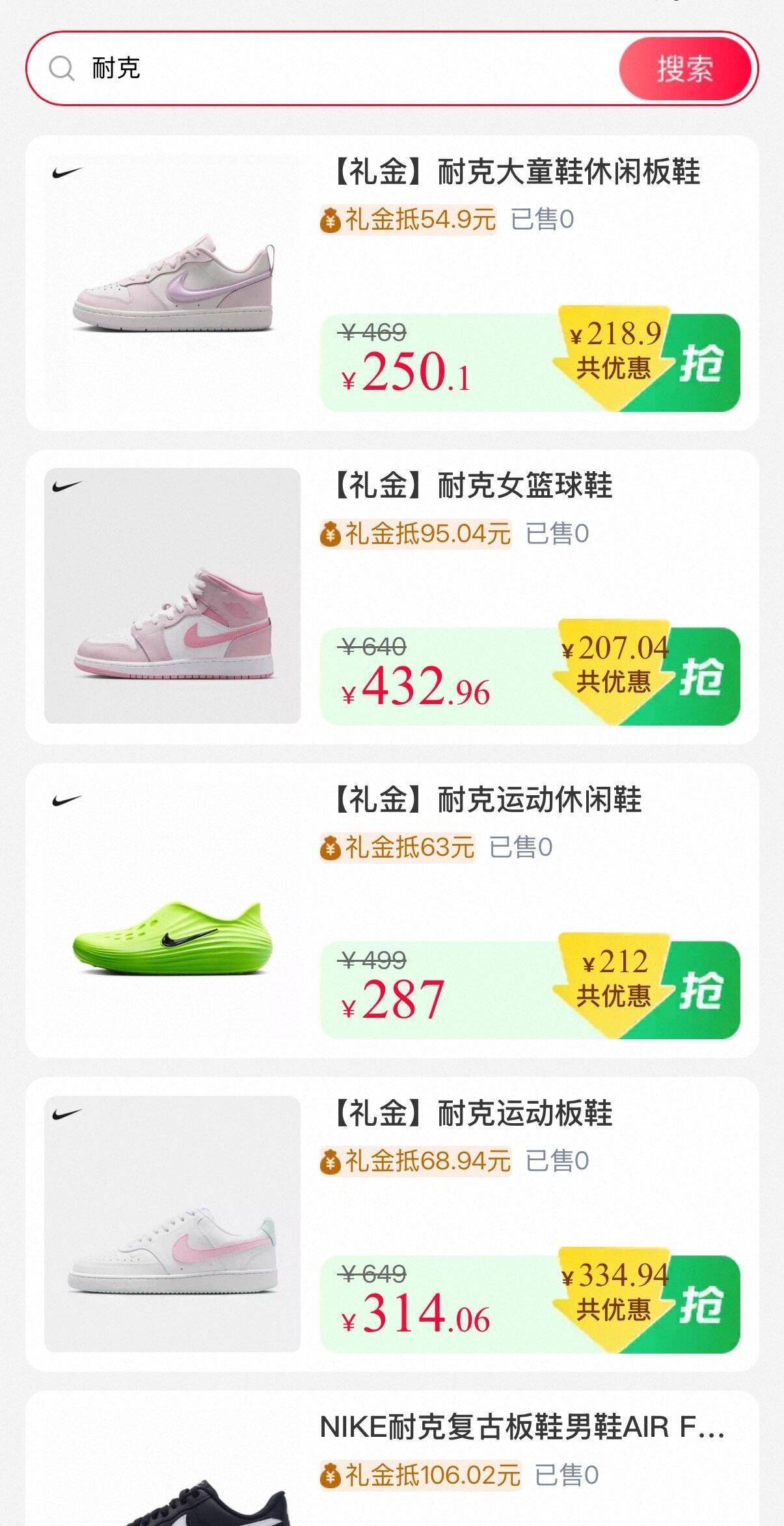The image size is (784, 1526).
Task: Grab the ¥432.96 deal with 抢
Action: 701,677
